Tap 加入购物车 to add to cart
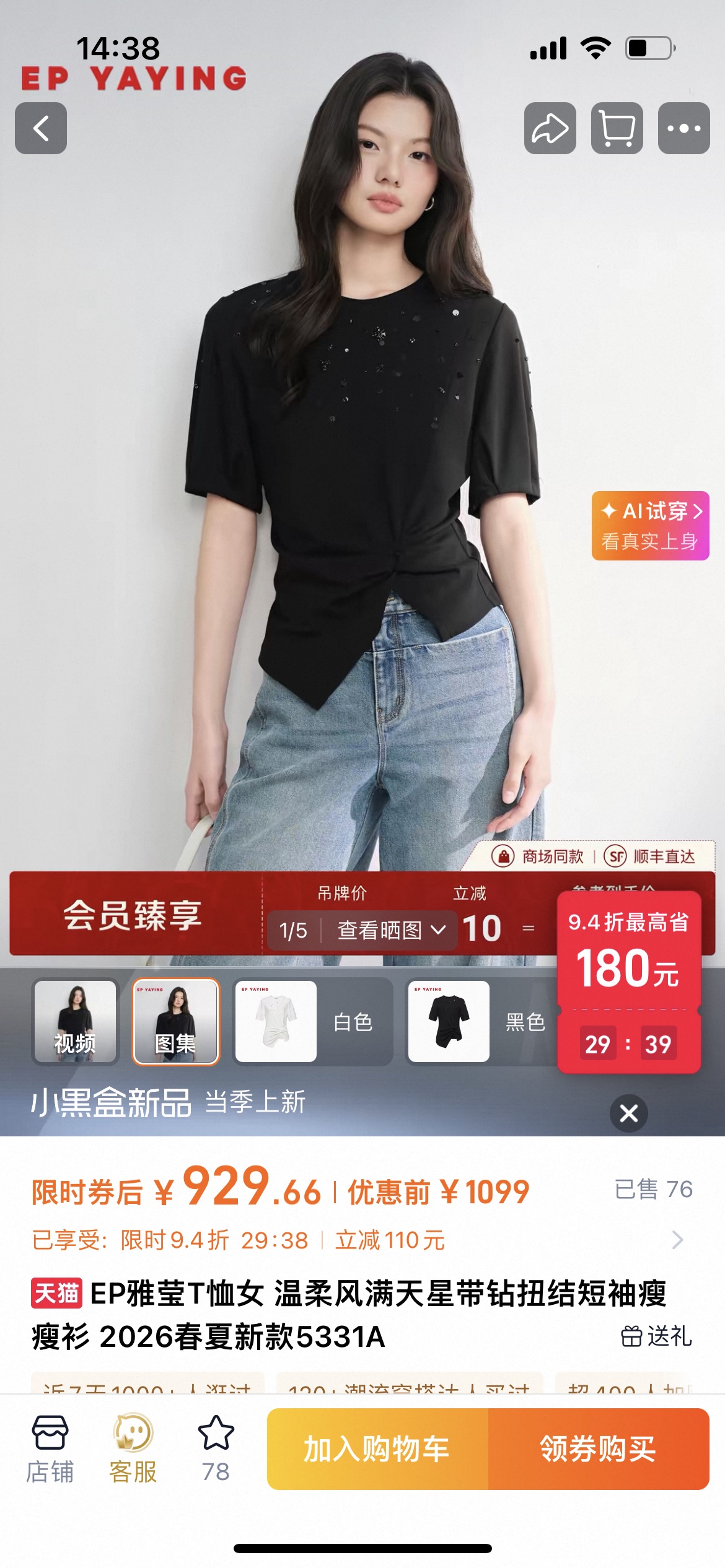 (377, 1449)
